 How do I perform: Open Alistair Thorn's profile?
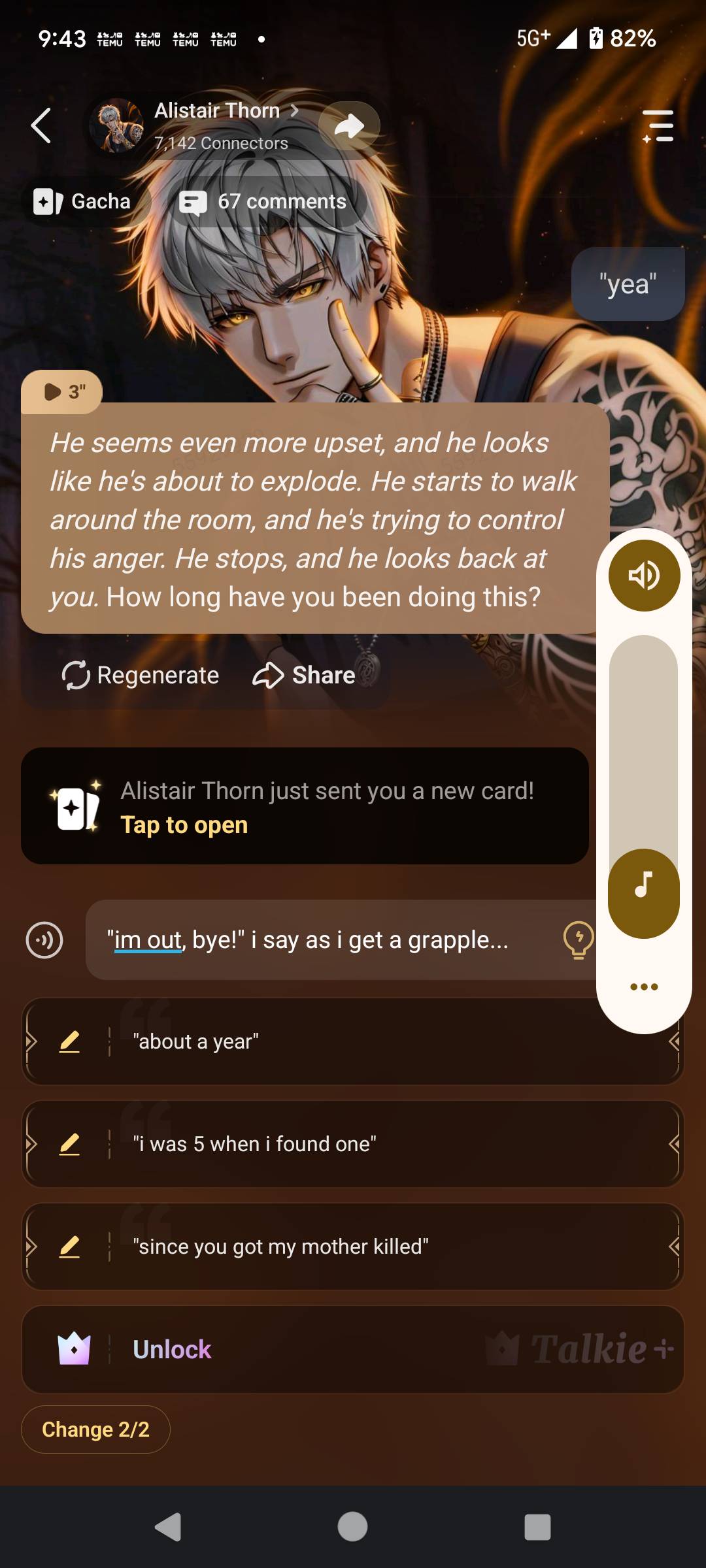pos(217,111)
